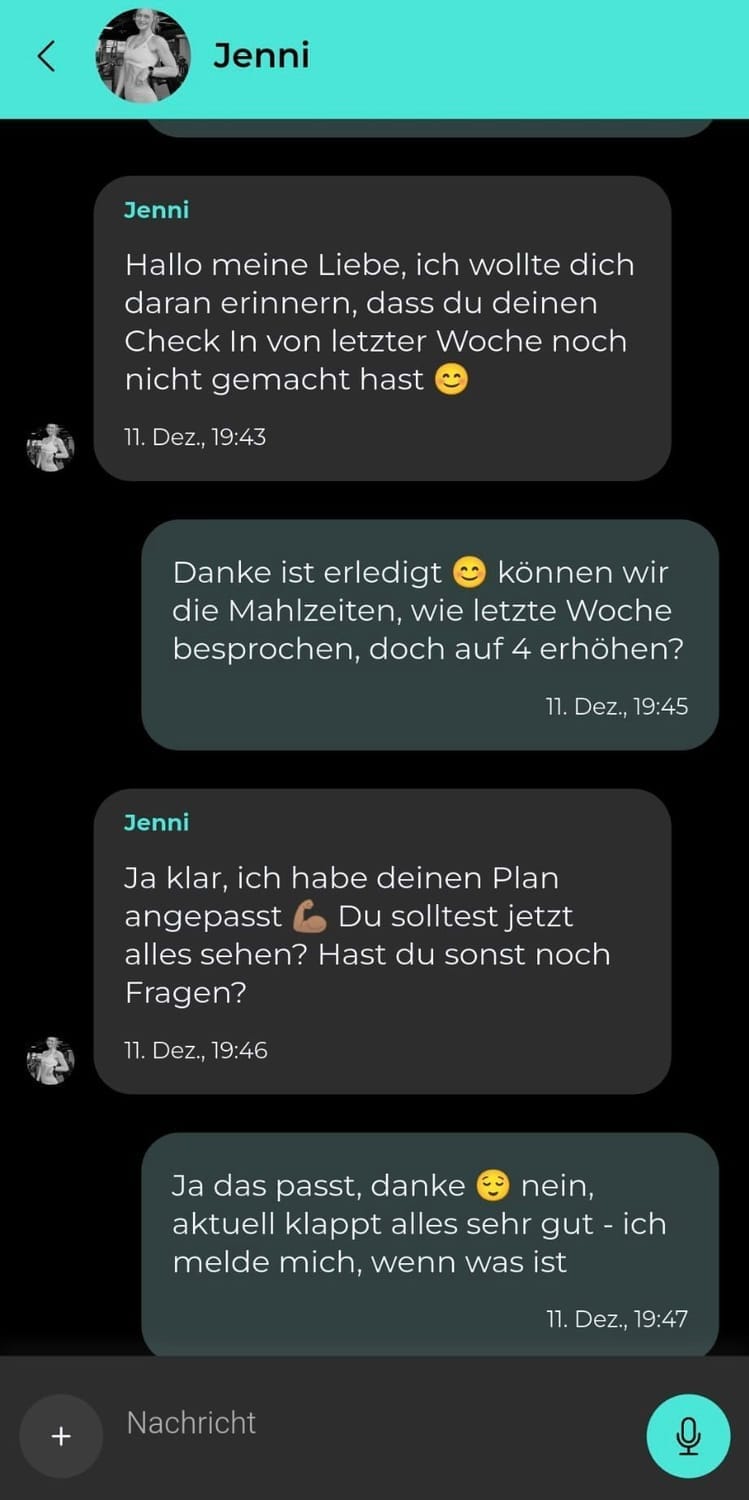
Task: Focus the Nachricht message field
Action: click(x=370, y=1423)
